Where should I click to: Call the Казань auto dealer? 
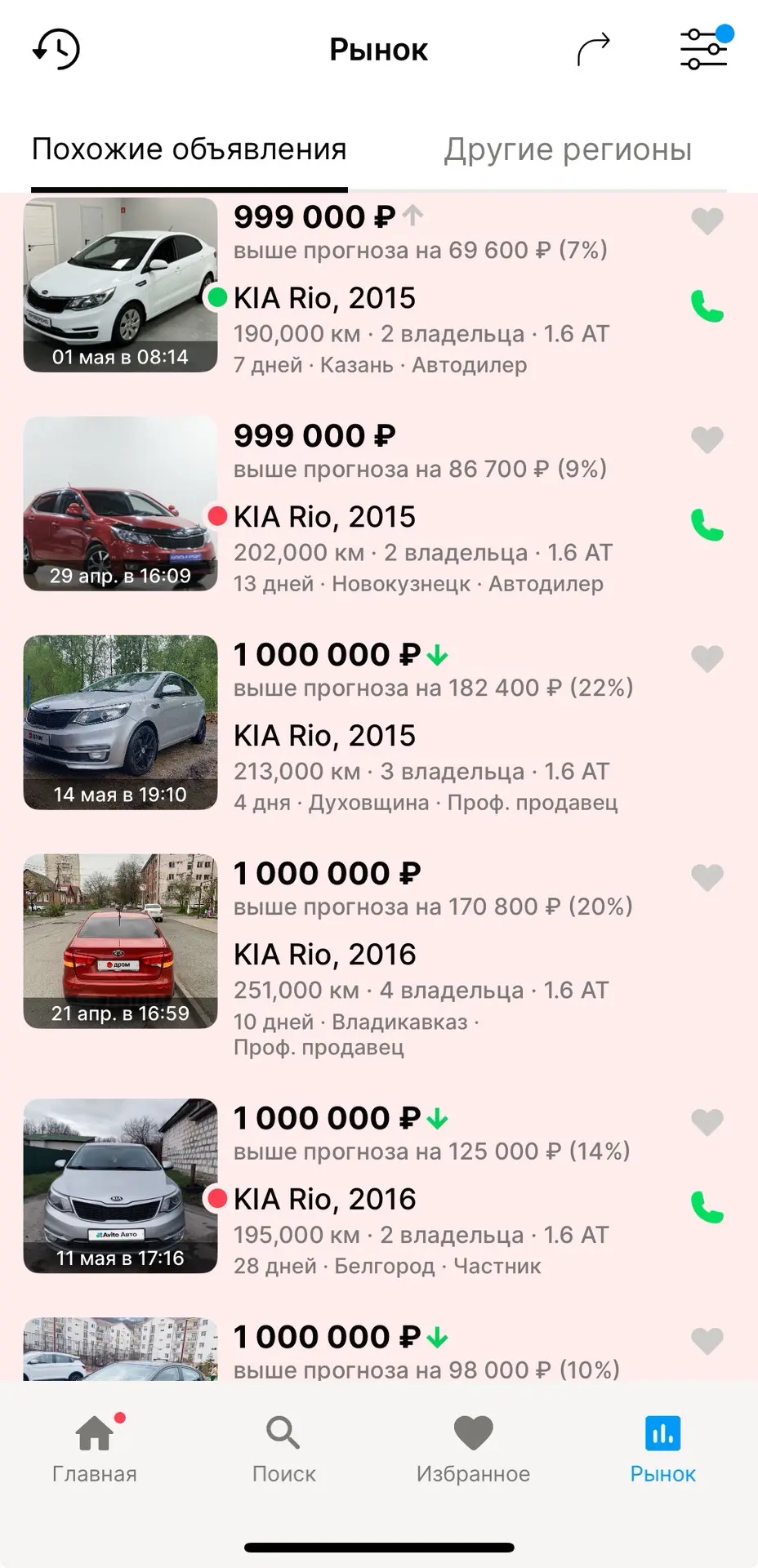tap(707, 306)
